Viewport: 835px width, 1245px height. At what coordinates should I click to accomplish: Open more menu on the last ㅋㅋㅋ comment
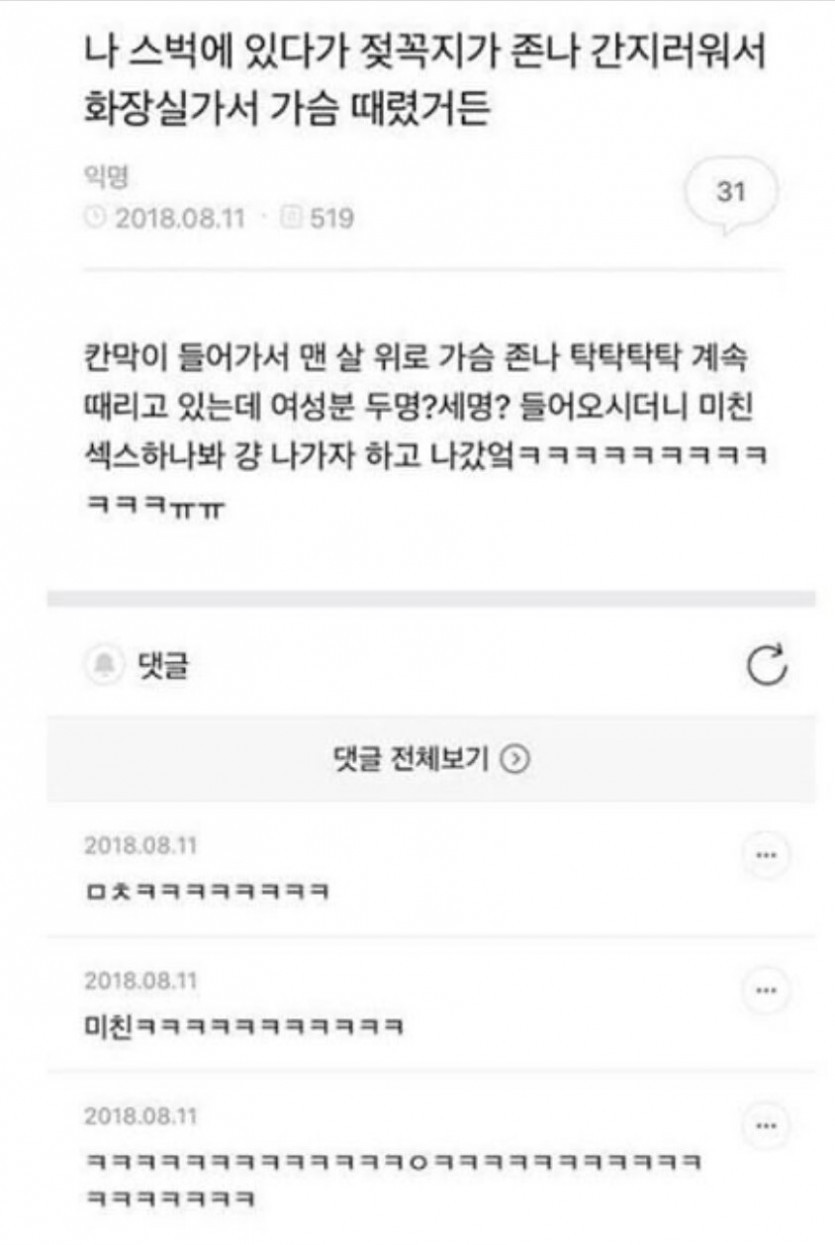[766, 1126]
